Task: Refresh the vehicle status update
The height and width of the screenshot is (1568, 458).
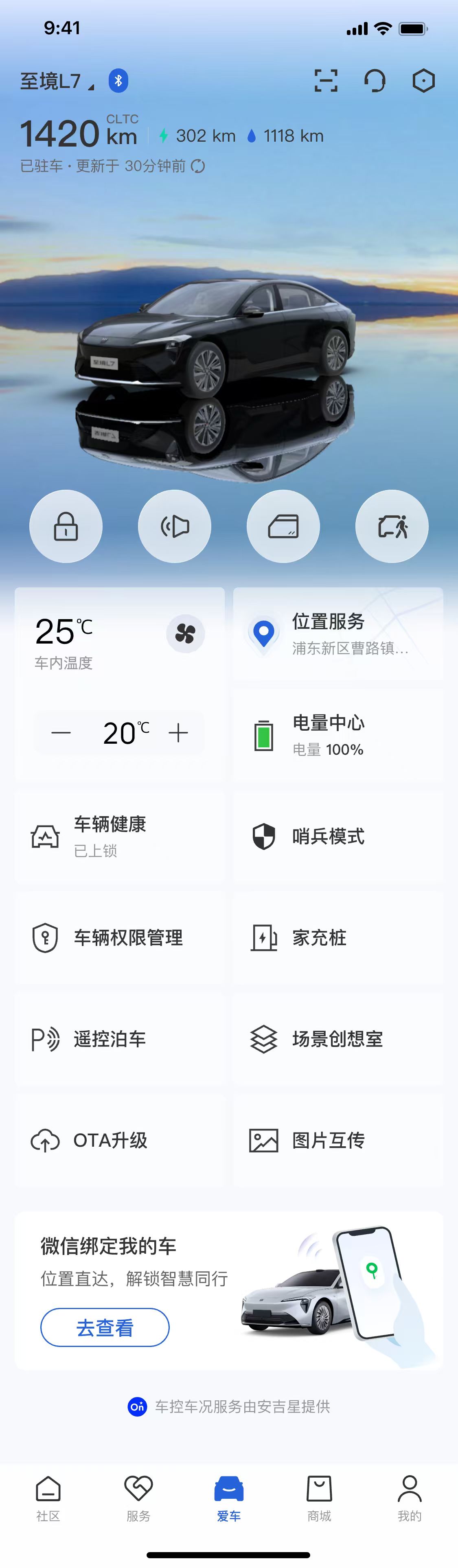Action: [198, 166]
